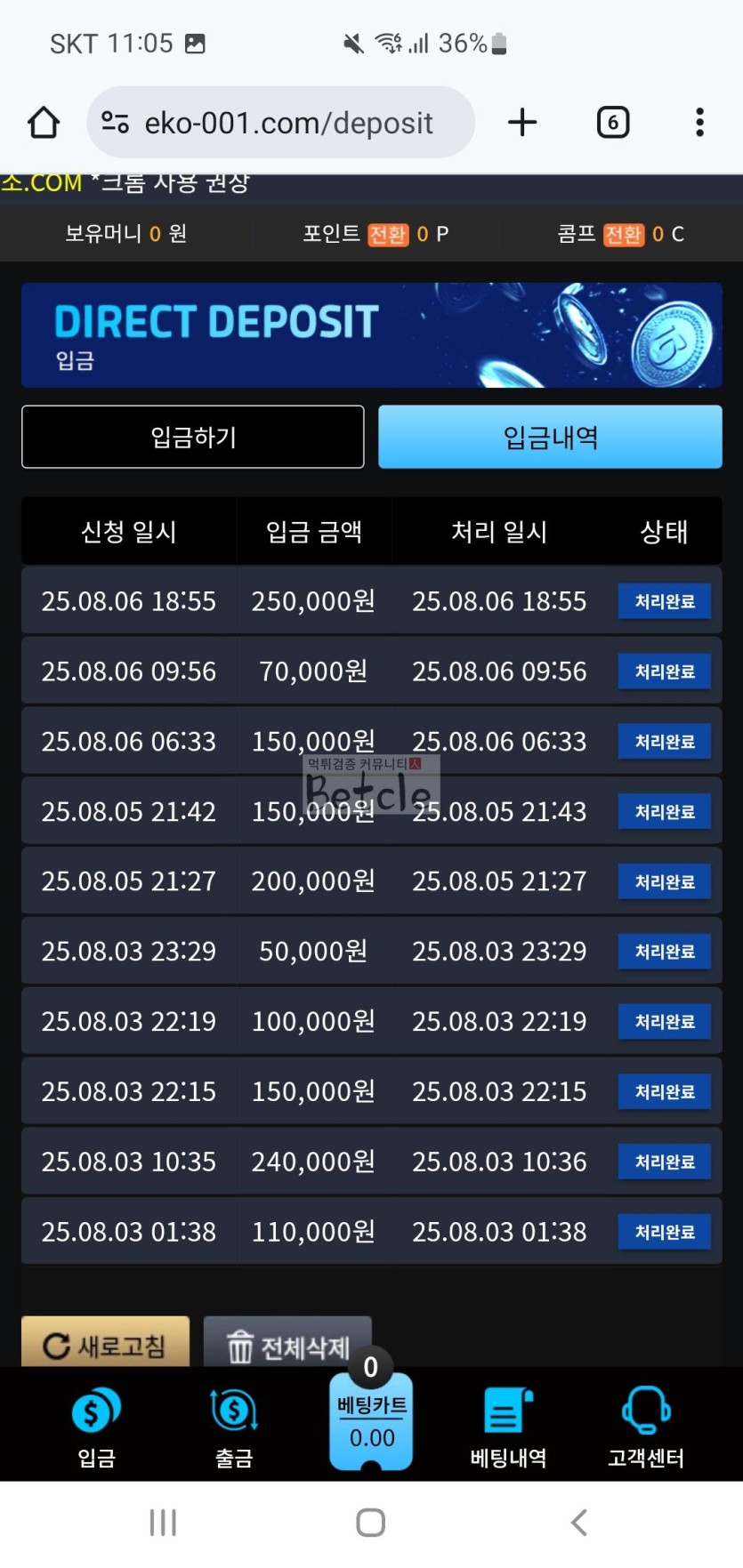Tap the eko-001.com address bar

tap(280, 123)
